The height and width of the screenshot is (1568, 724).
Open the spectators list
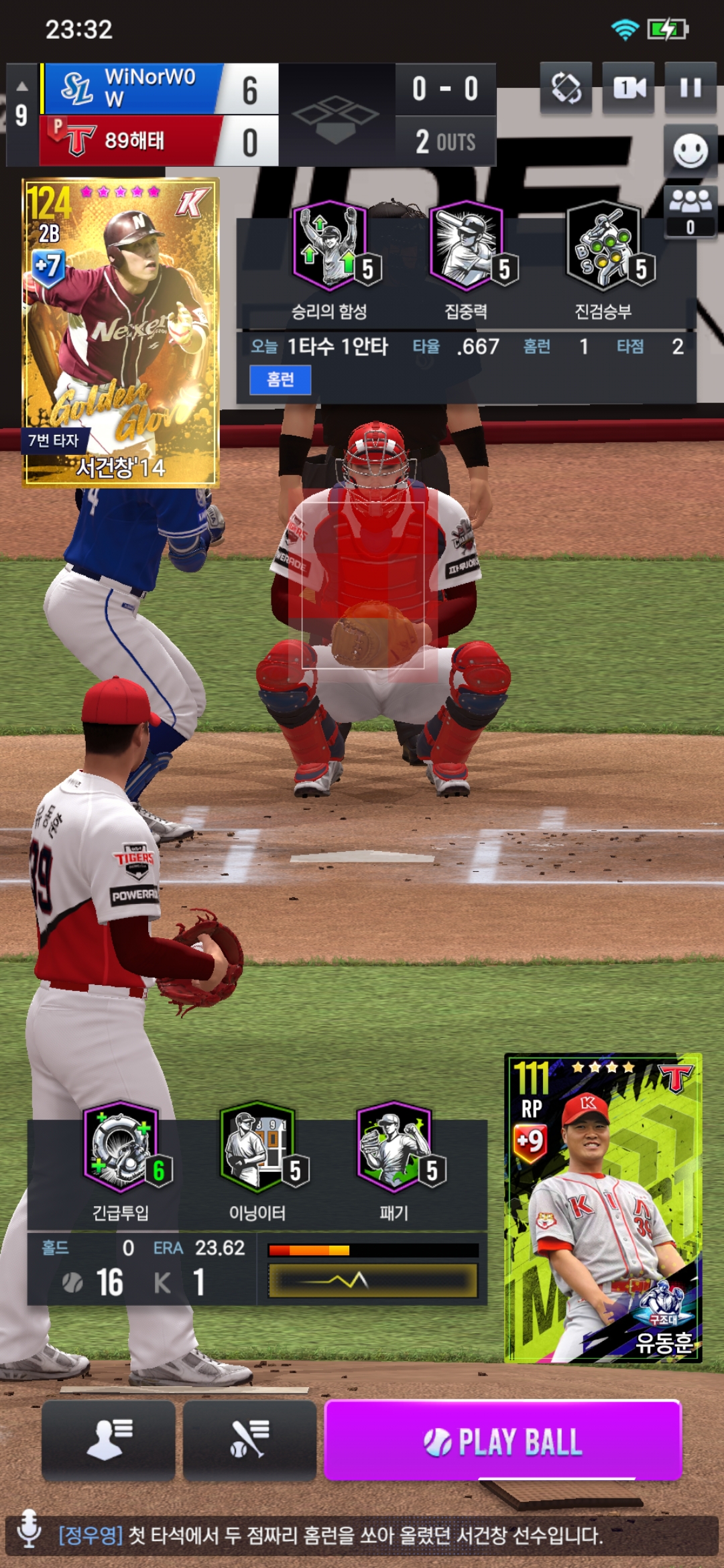tap(690, 211)
